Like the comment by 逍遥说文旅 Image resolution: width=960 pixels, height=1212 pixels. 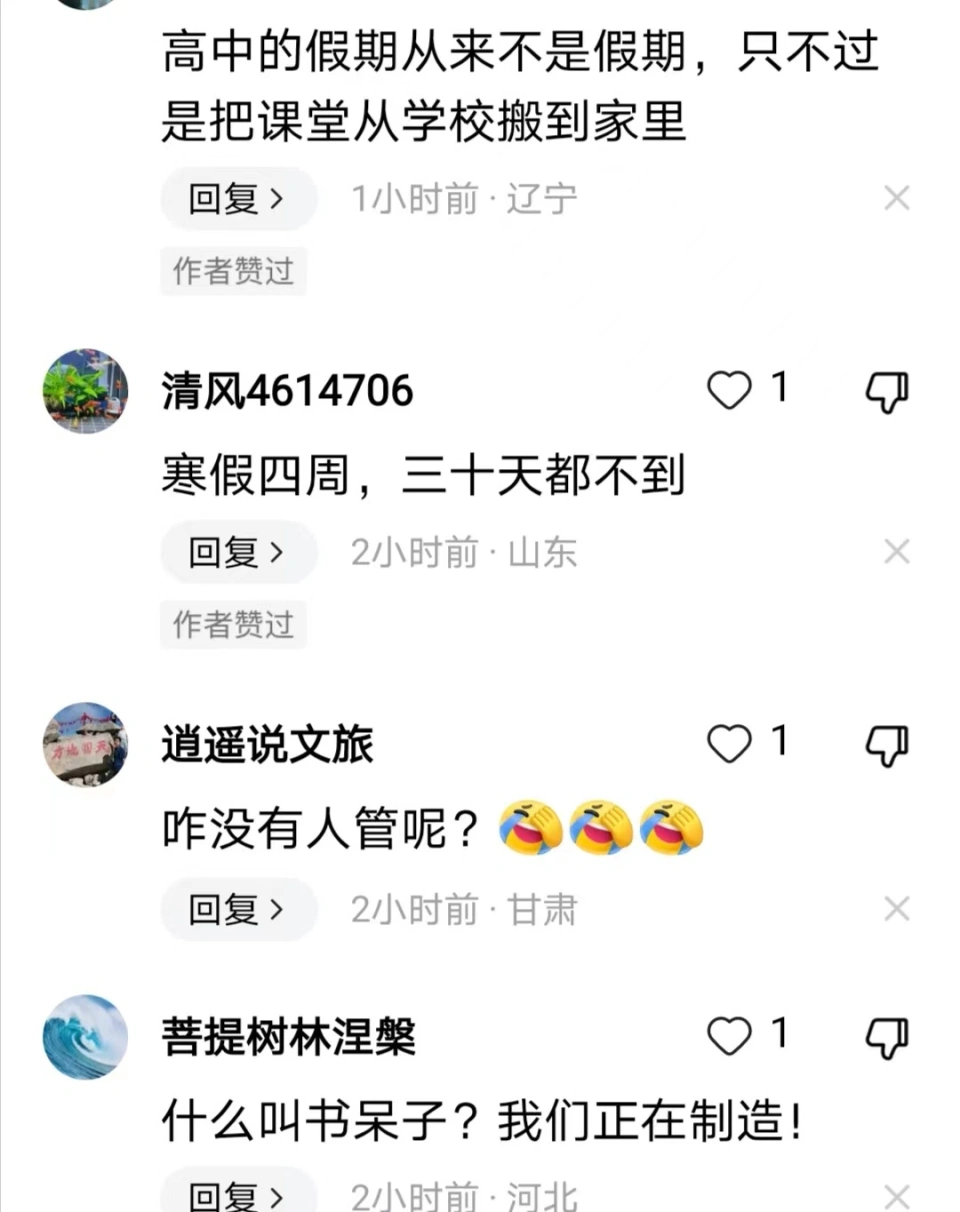[x=729, y=744]
